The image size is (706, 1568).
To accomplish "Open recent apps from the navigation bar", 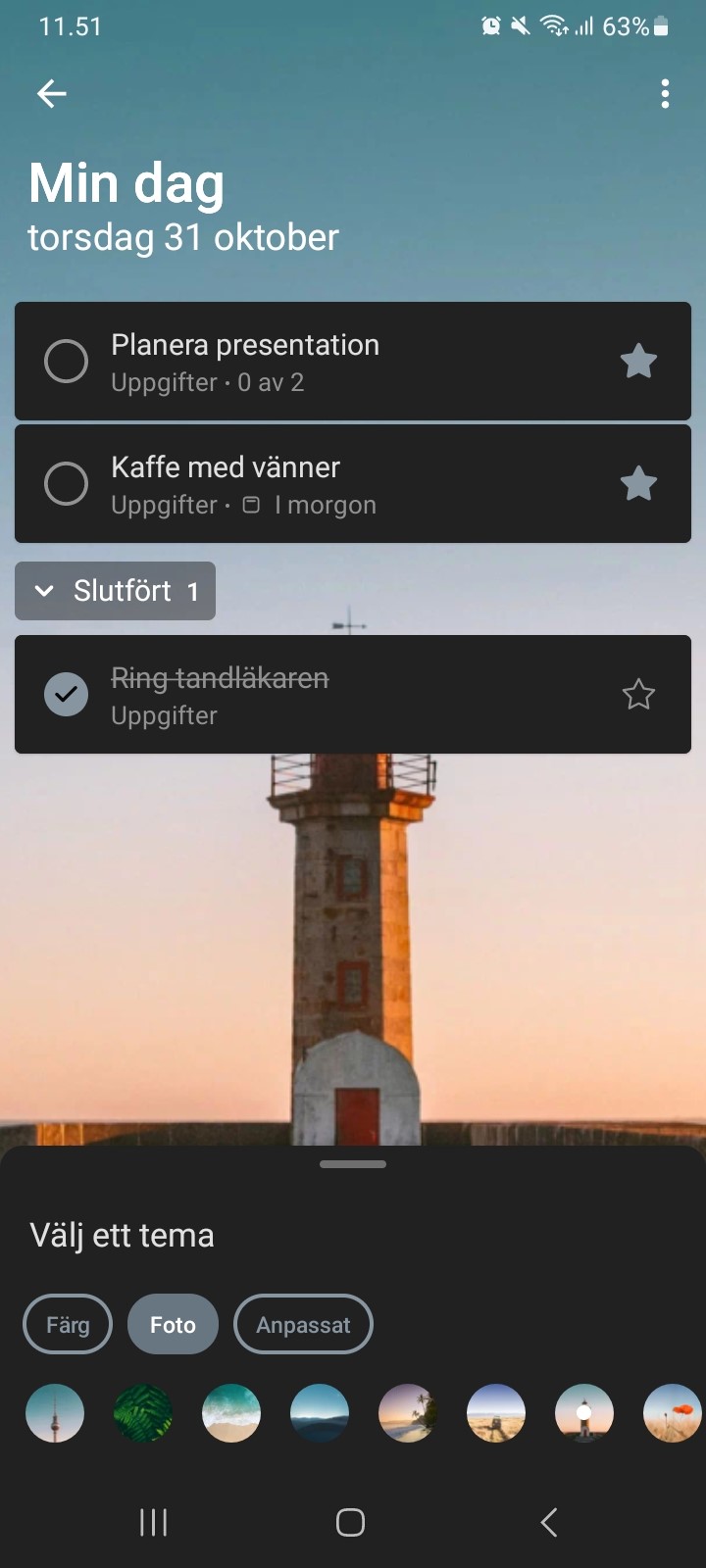I will (154, 1522).
